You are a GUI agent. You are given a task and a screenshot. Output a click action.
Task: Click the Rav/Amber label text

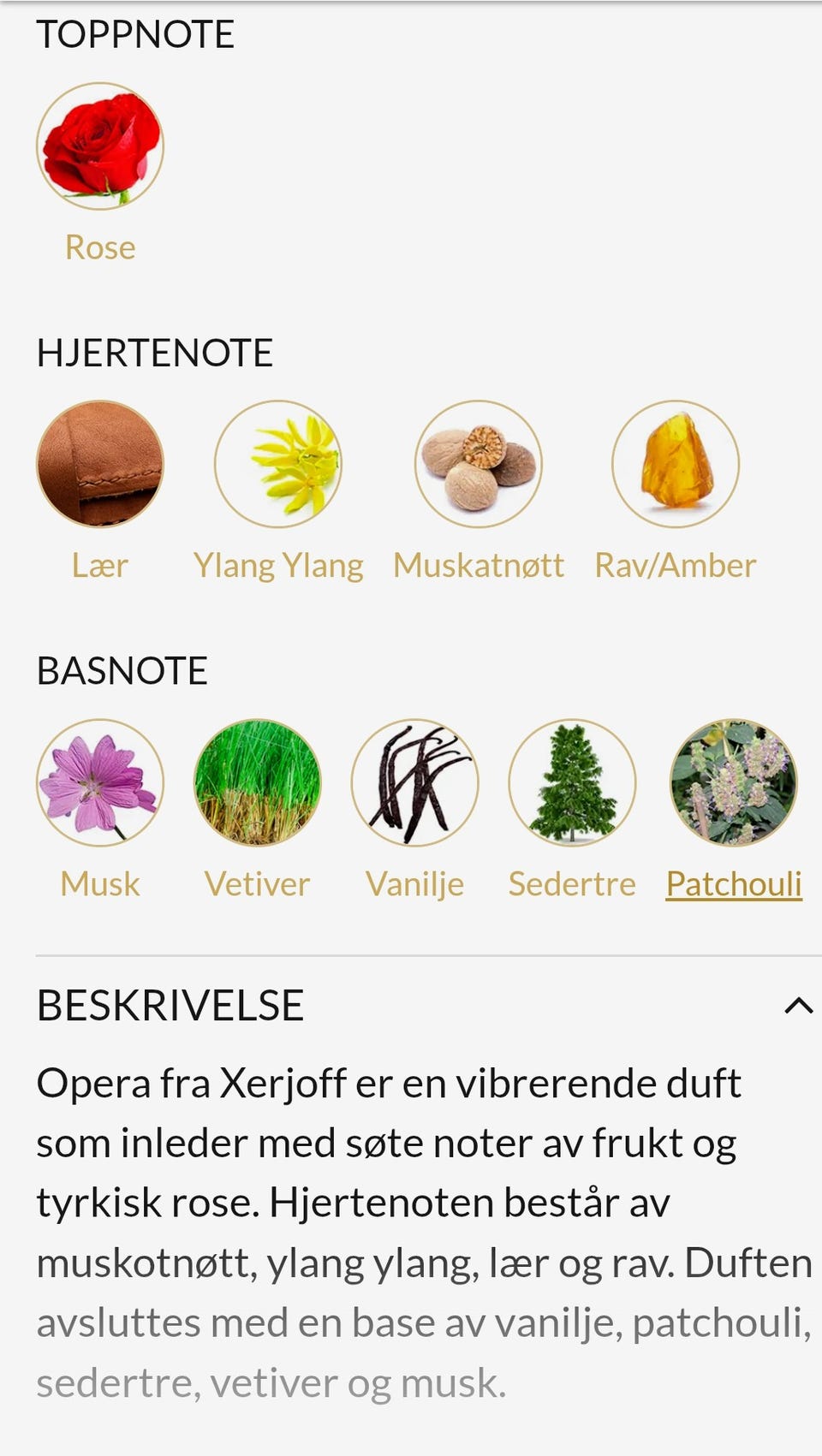point(675,565)
